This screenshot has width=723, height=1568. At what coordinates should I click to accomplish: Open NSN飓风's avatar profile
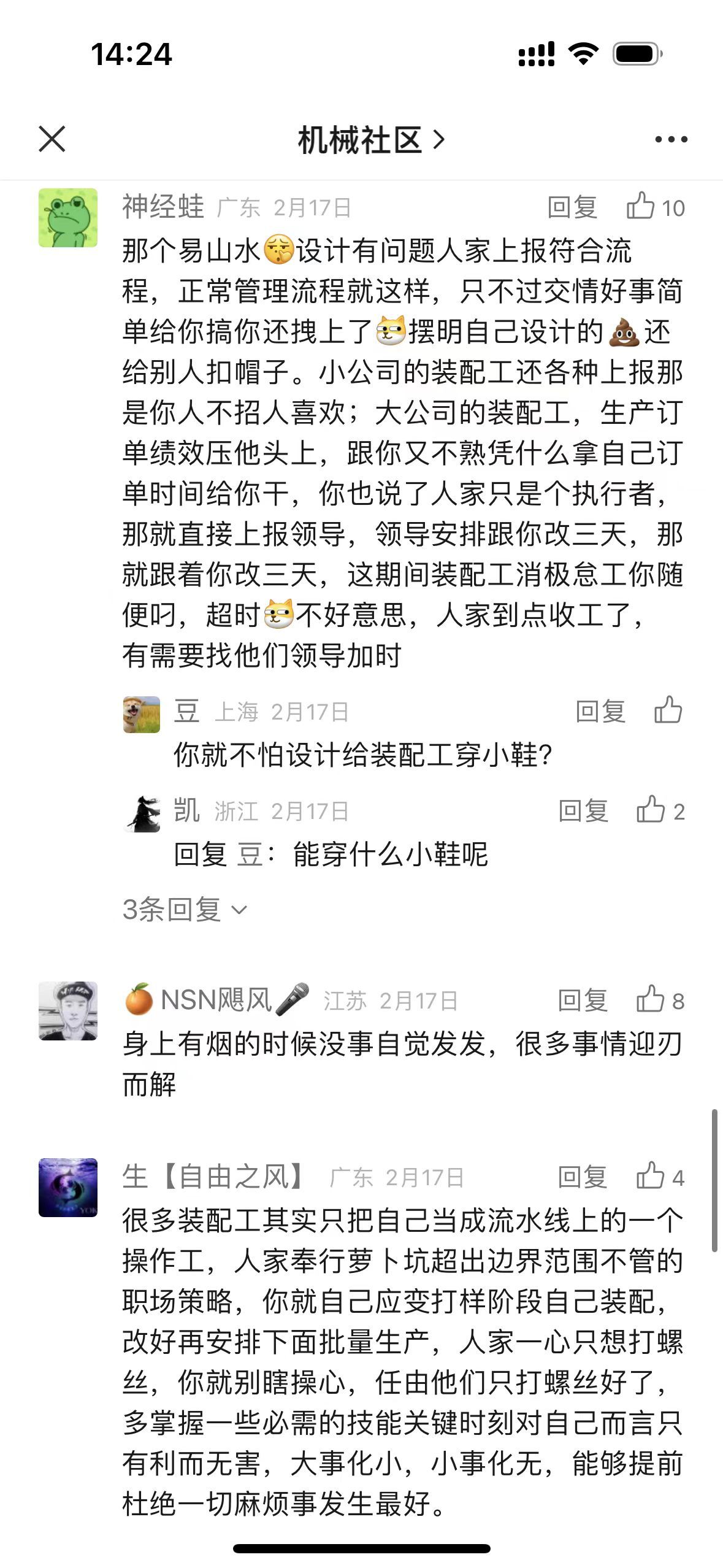pyautogui.click(x=68, y=1011)
